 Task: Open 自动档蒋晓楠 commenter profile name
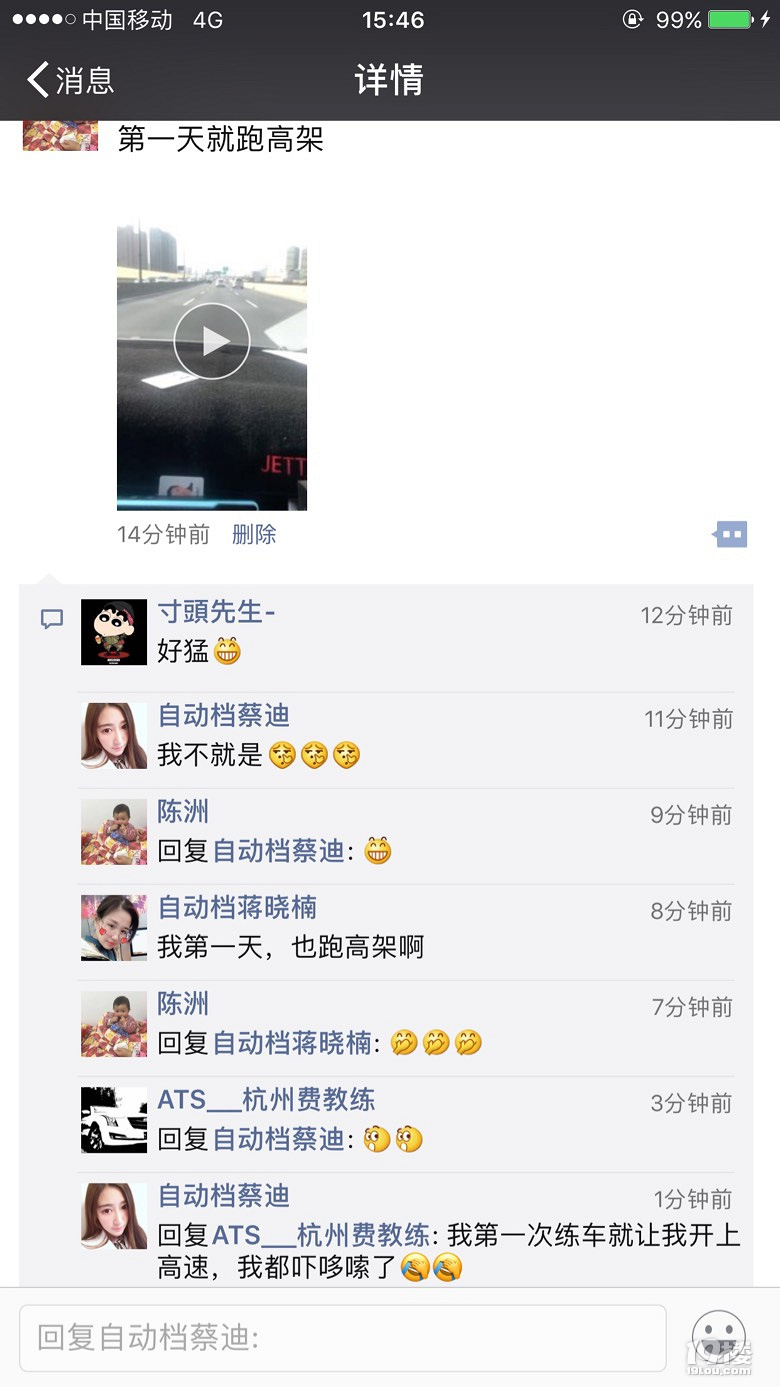click(237, 907)
